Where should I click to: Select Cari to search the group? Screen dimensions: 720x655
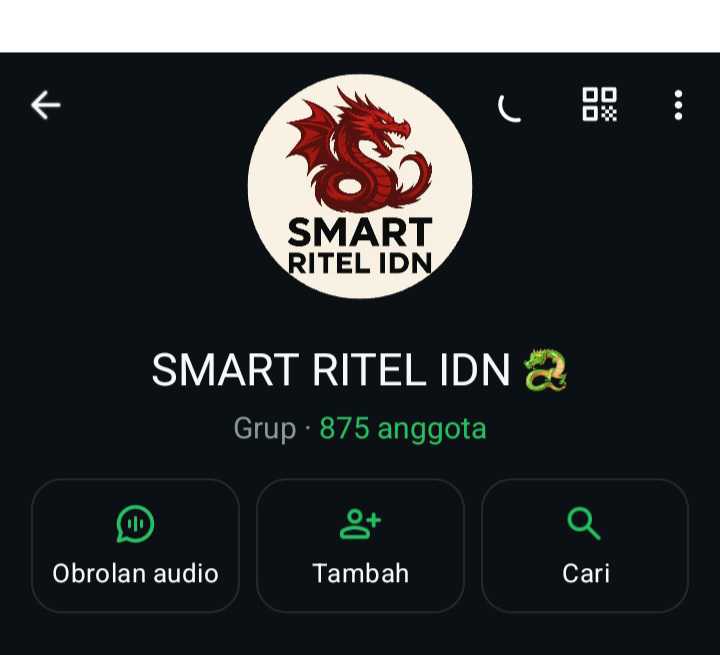tap(585, 545)
